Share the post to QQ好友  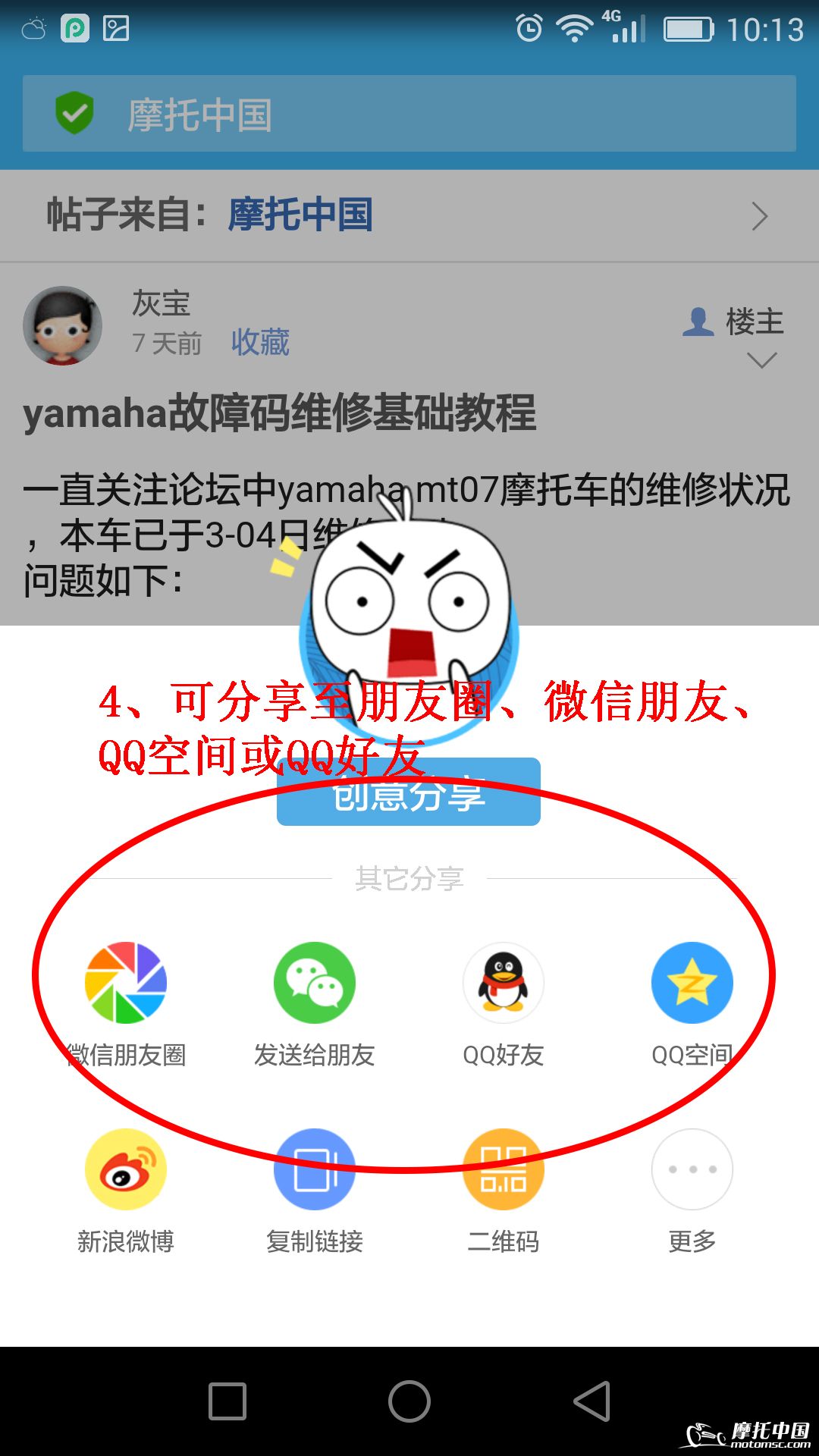(503, 984)
